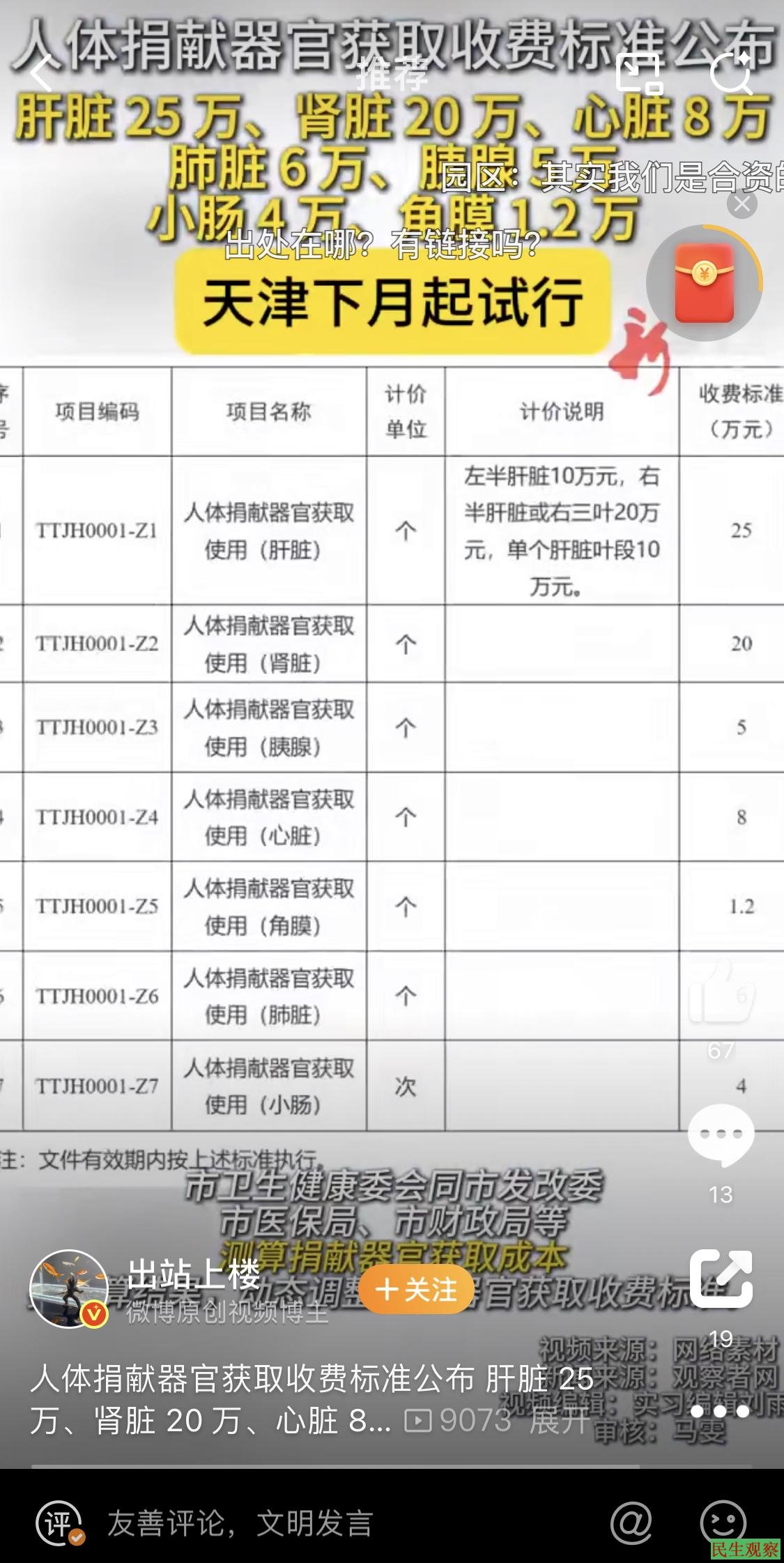Dismiss the red envelope floating widget
The height and width of the screenshot is (1563, 784).
point(741,204)
